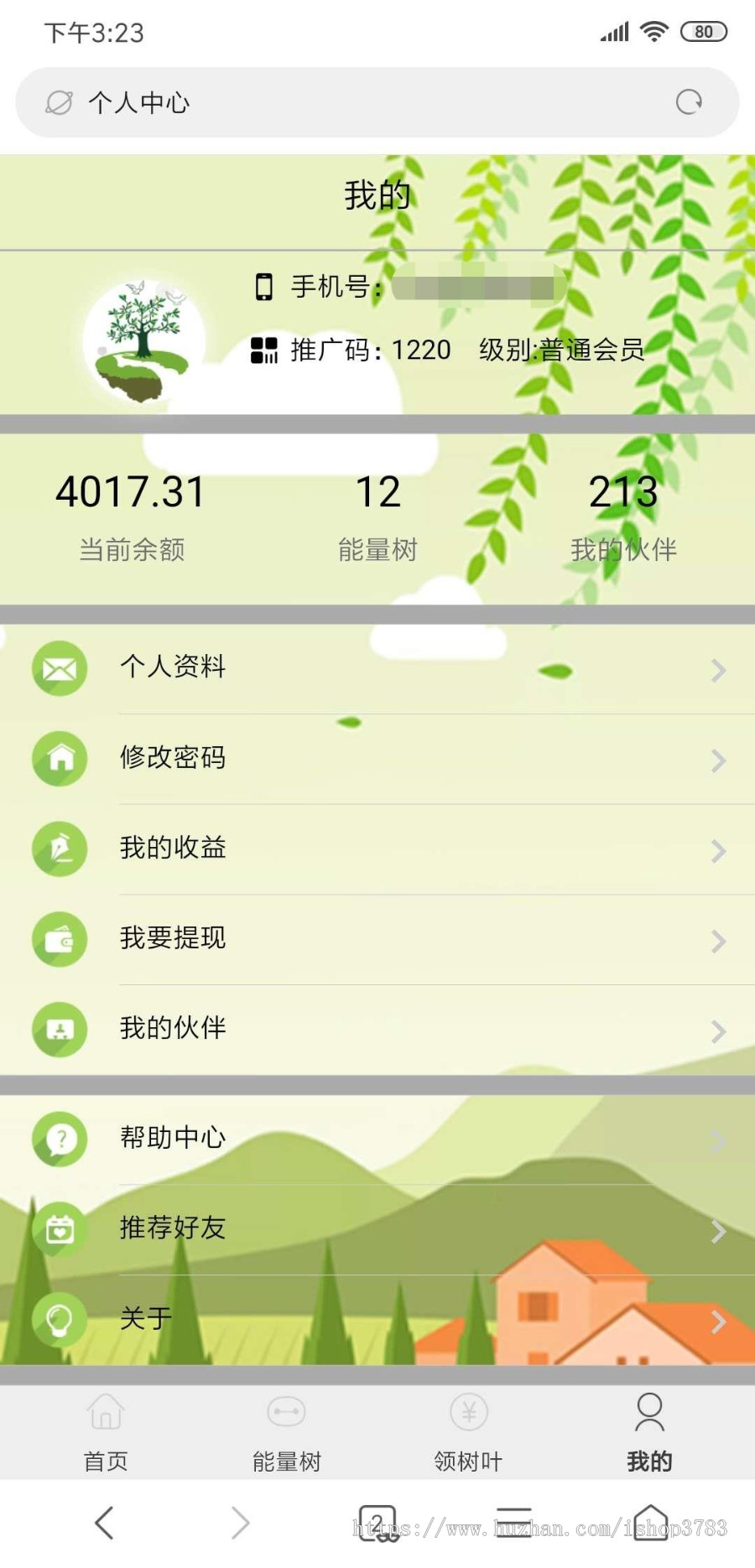Open the 修改密码 entry
This screenshot has width=755, height=1568.
pos(172,759)
